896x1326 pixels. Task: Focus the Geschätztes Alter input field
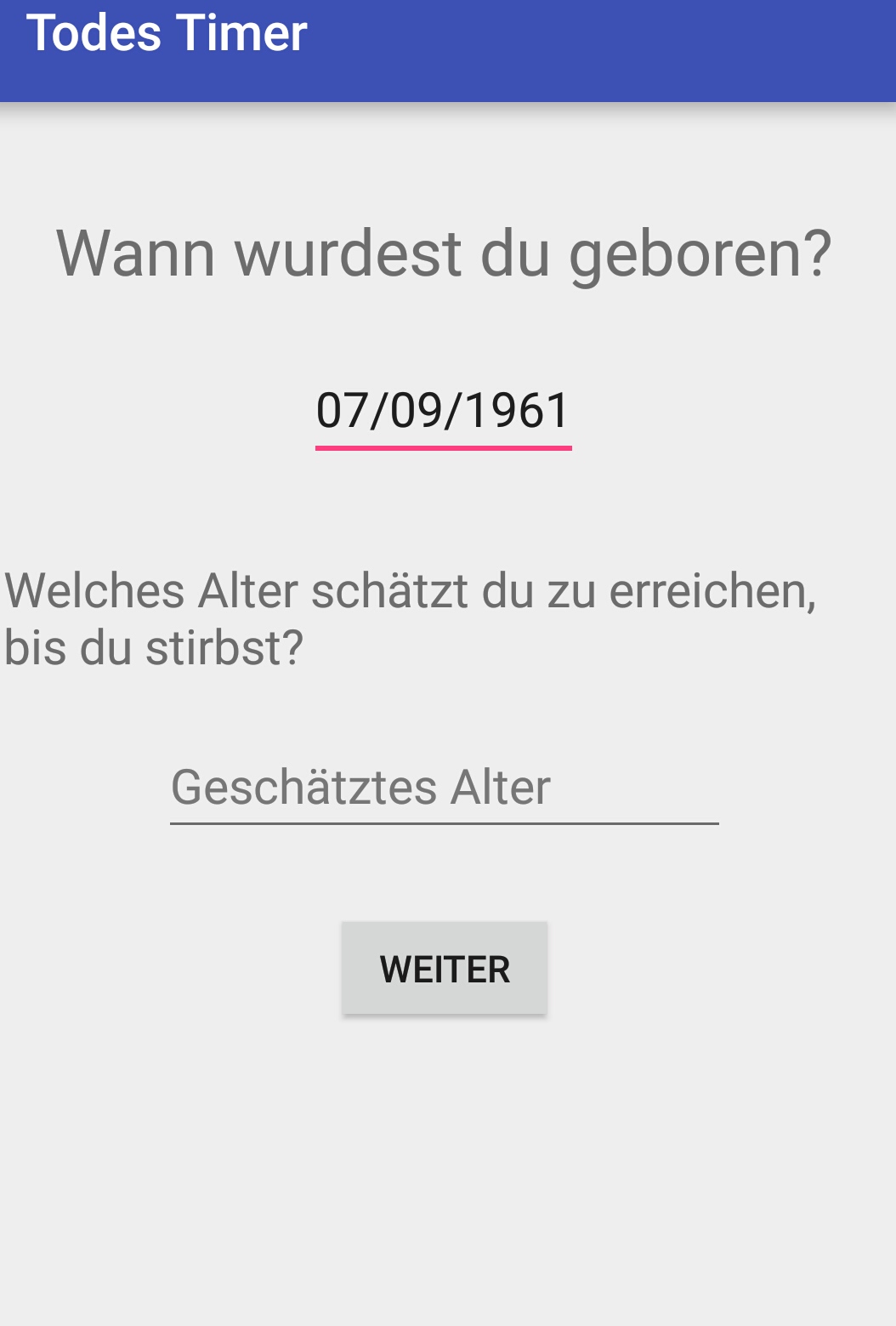pyautogui.click(x=444, y=788)
